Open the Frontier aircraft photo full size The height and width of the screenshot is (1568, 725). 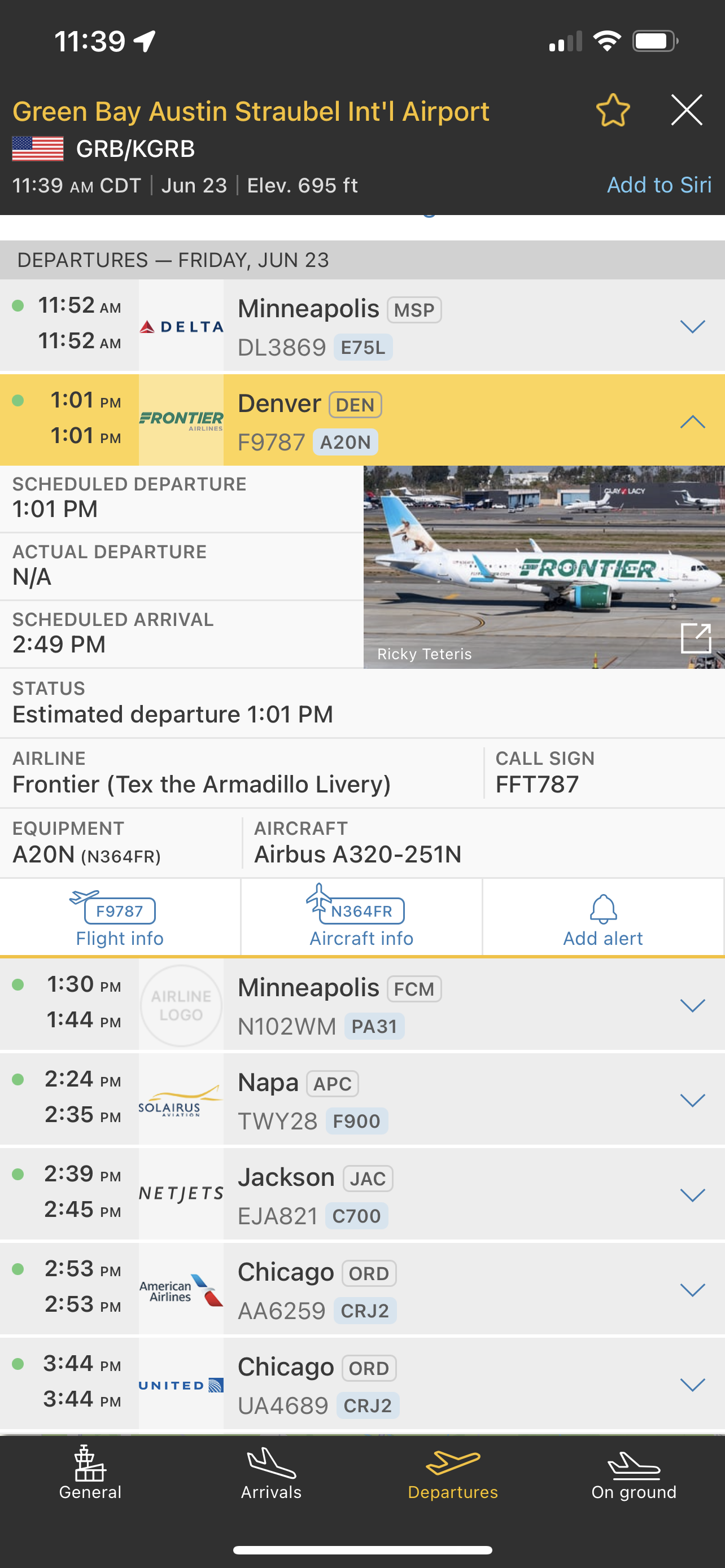pyautogui.click(x=696, y=638)
